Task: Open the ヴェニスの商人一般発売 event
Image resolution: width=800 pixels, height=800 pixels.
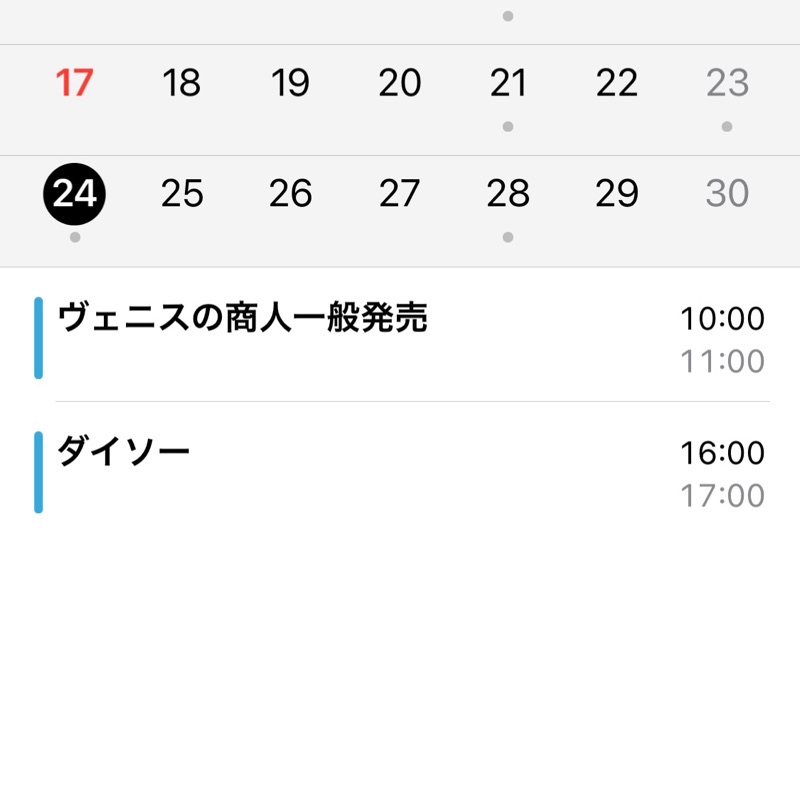Action: coord(400,337)
